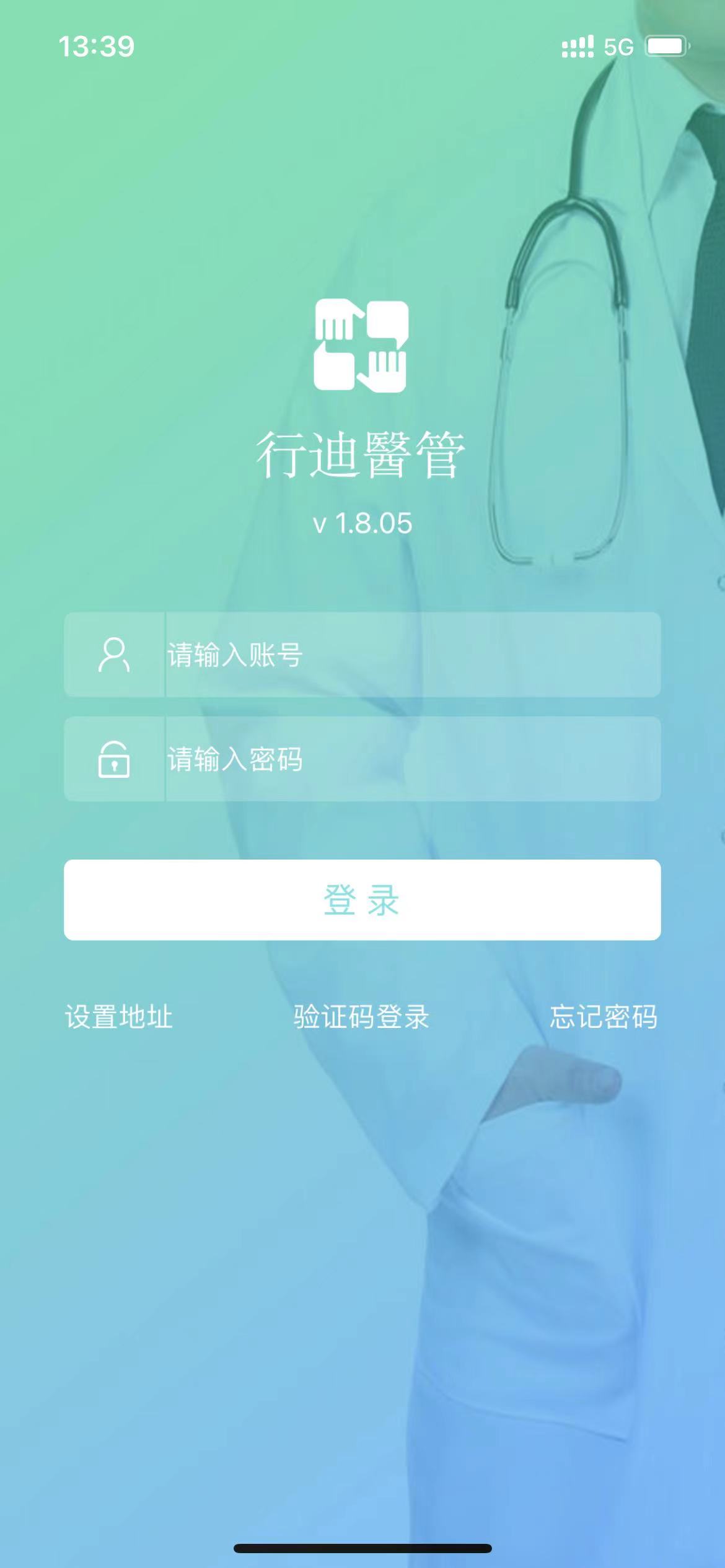Open 设置地址 address settings

119,1017
